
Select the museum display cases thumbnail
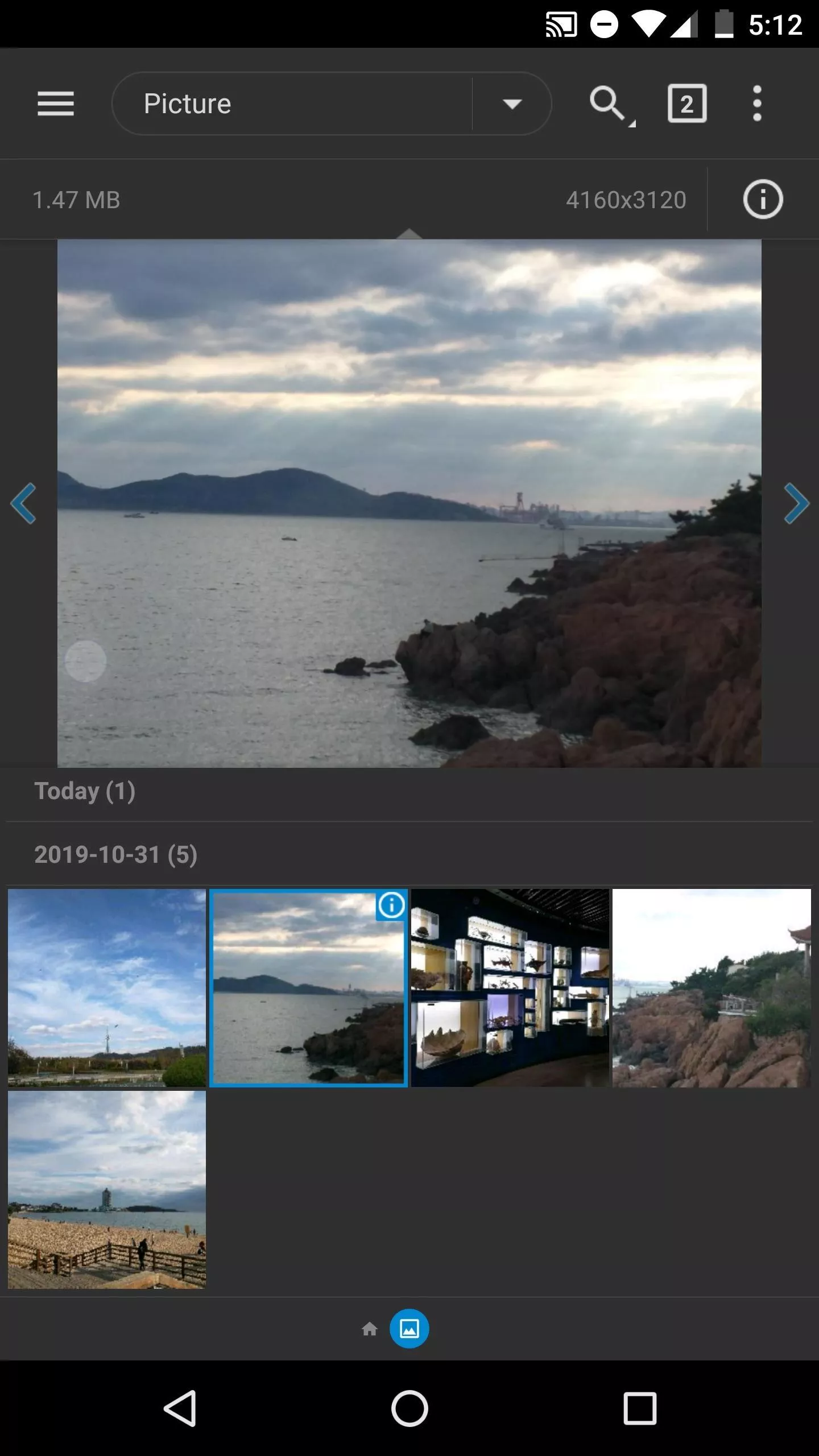(x=510, y=988)
